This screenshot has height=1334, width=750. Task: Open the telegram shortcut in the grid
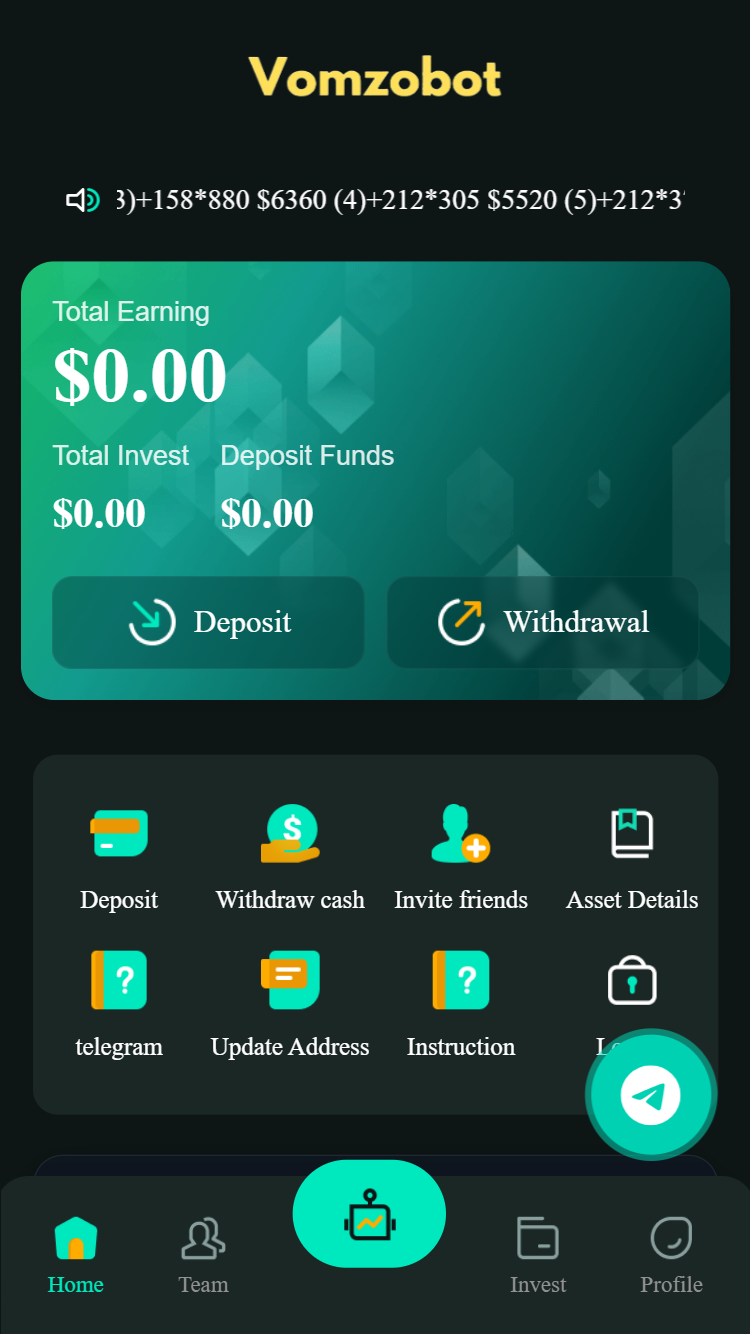tap(119, 1004)
